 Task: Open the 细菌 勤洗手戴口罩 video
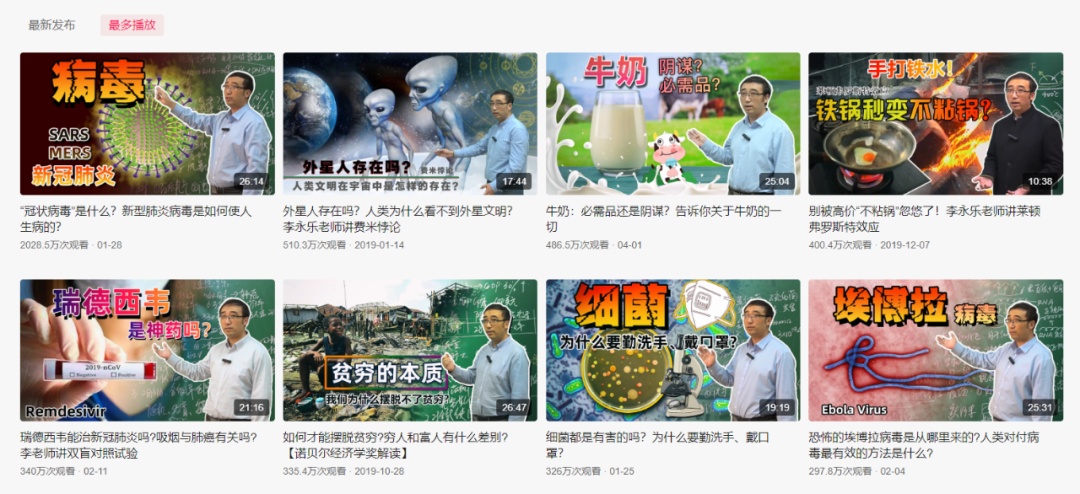673,350
